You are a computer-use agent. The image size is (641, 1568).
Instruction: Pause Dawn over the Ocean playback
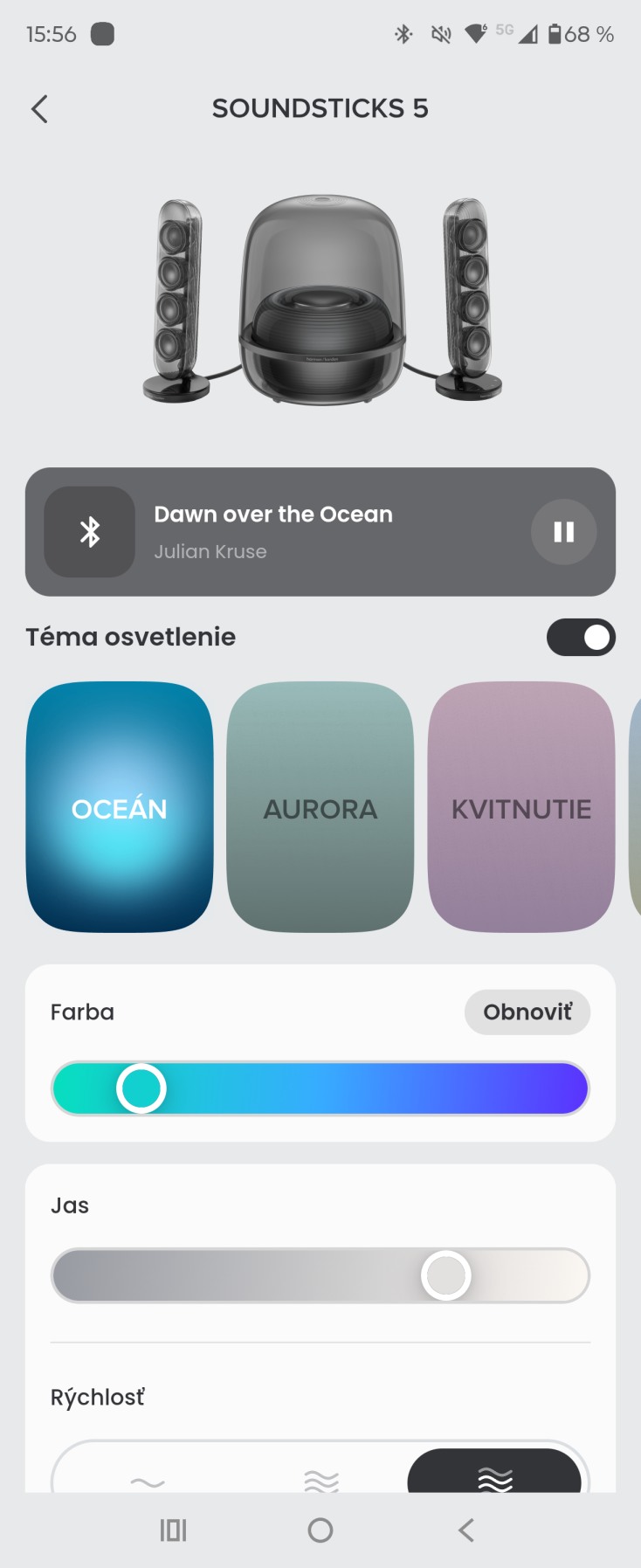(563, 532)
